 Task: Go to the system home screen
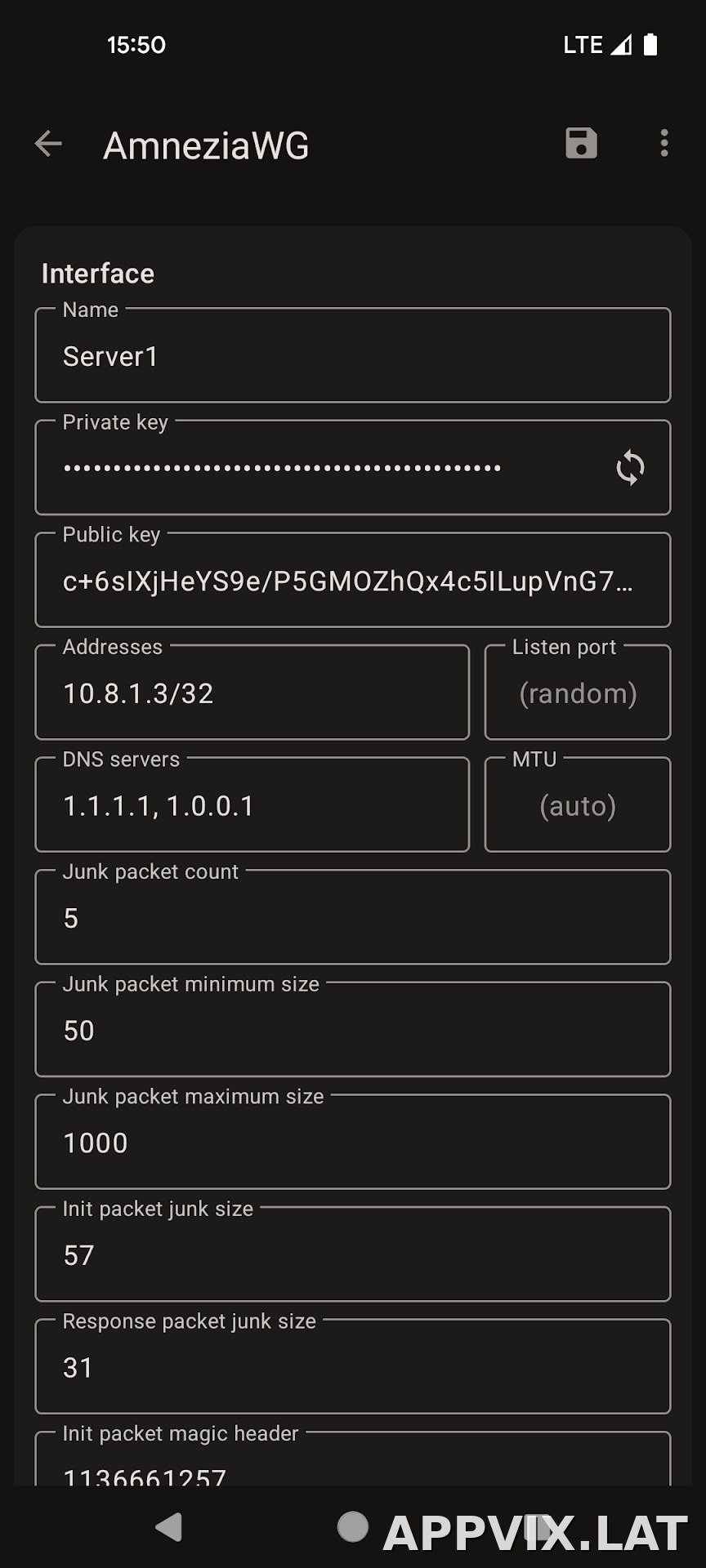point(353,1527)
